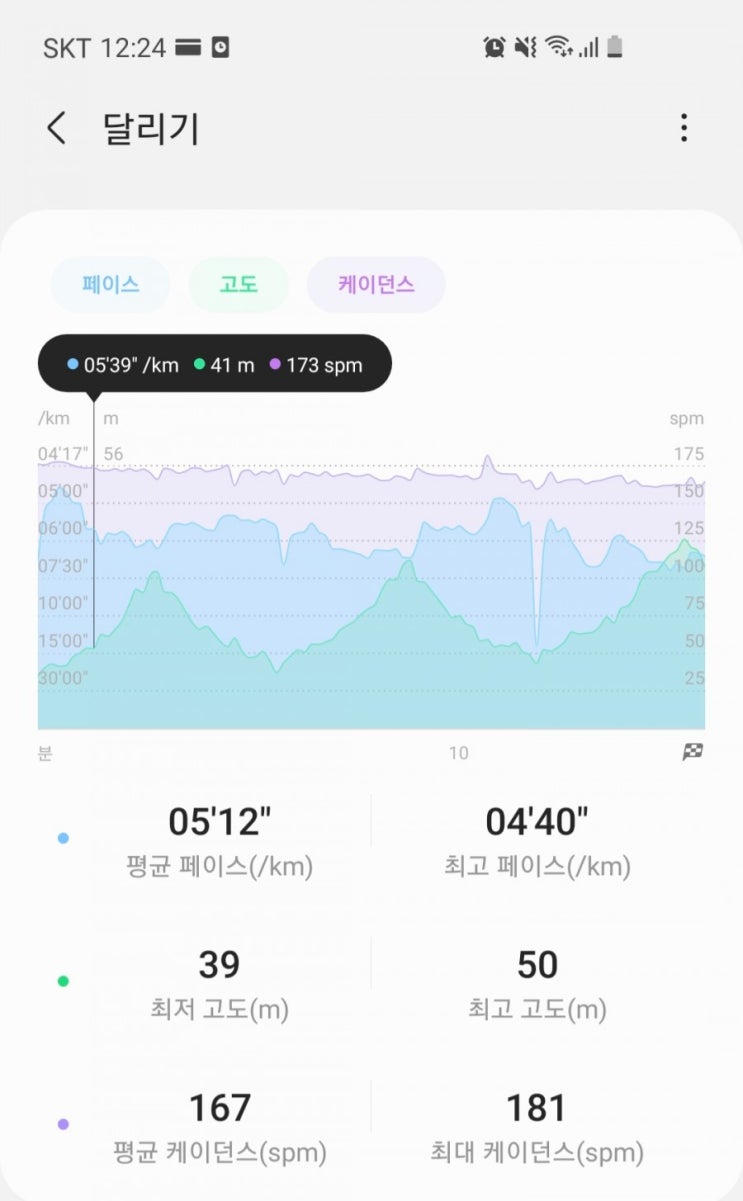This screenshot has height=1201, width=743.
Task: Toggle the 케이던스 chart chip
Action: click(x=376, y=285)
